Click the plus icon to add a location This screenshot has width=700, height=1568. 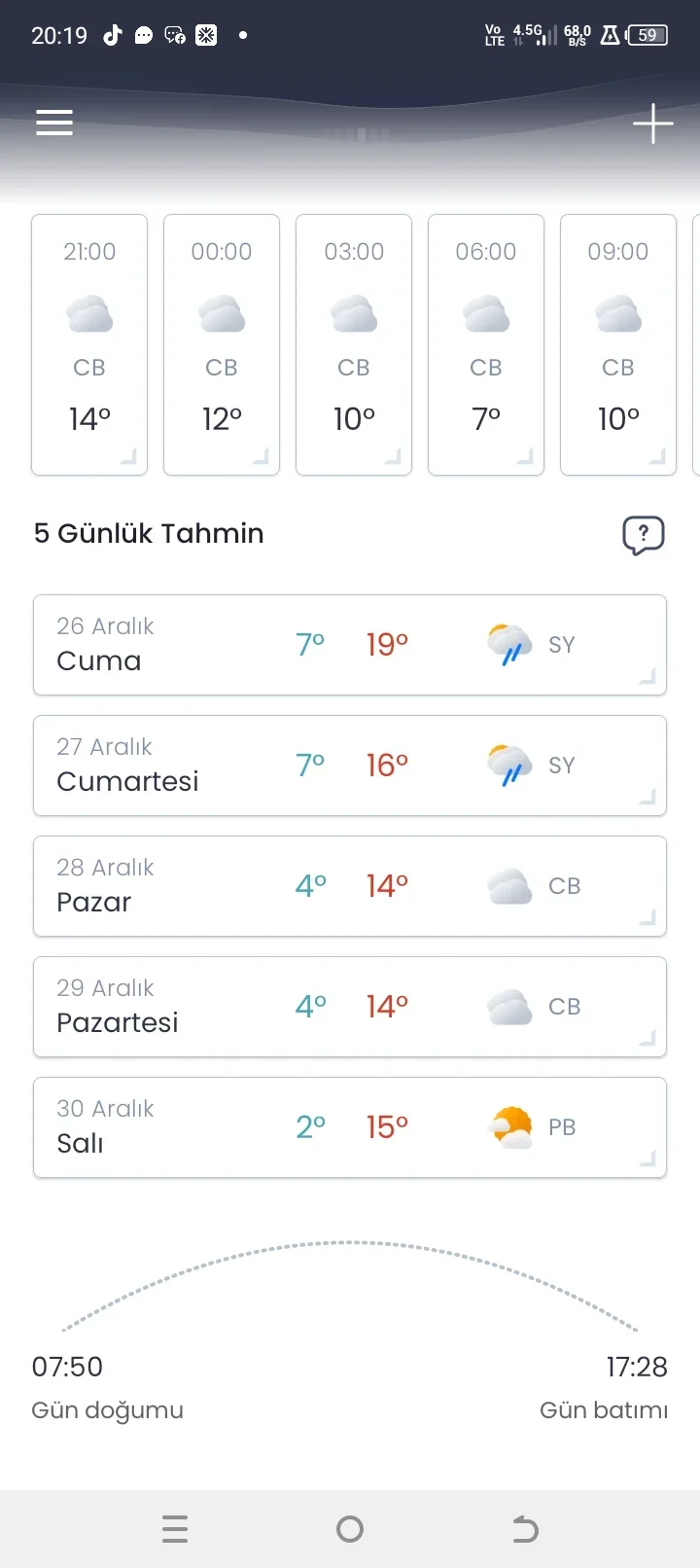point(652,123)
